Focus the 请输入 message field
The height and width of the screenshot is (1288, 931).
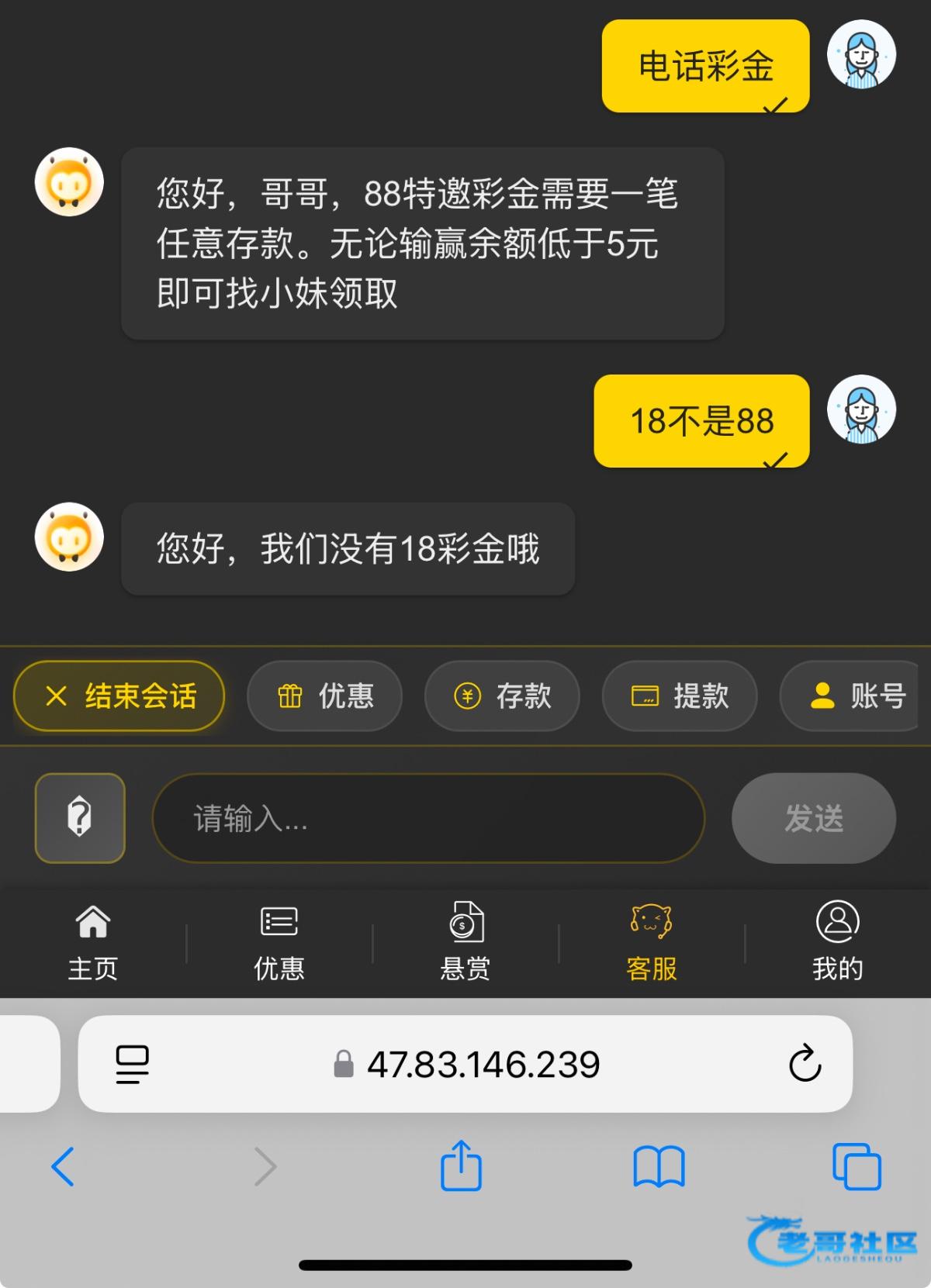[x=428, y=818]
